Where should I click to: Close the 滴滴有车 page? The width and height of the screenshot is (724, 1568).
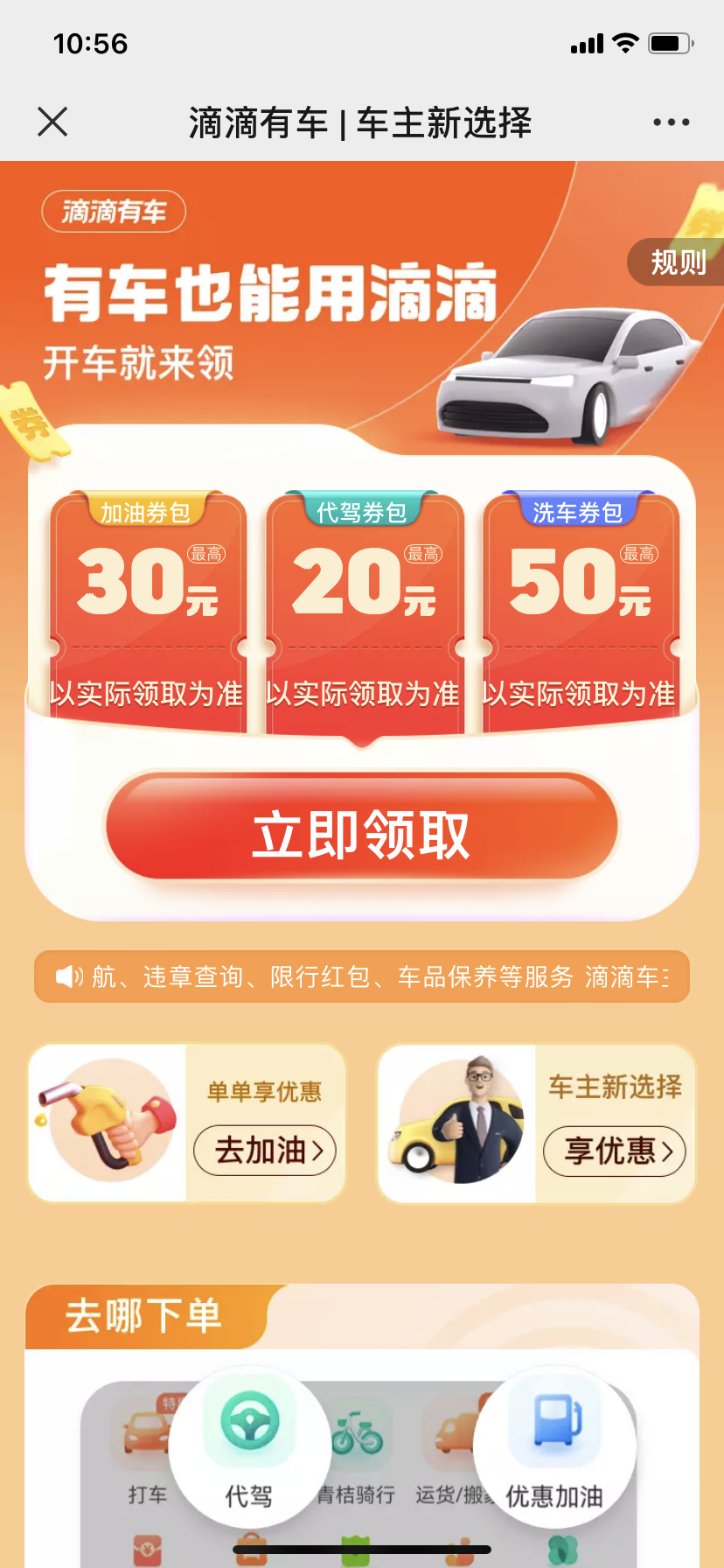pos(52,122)
